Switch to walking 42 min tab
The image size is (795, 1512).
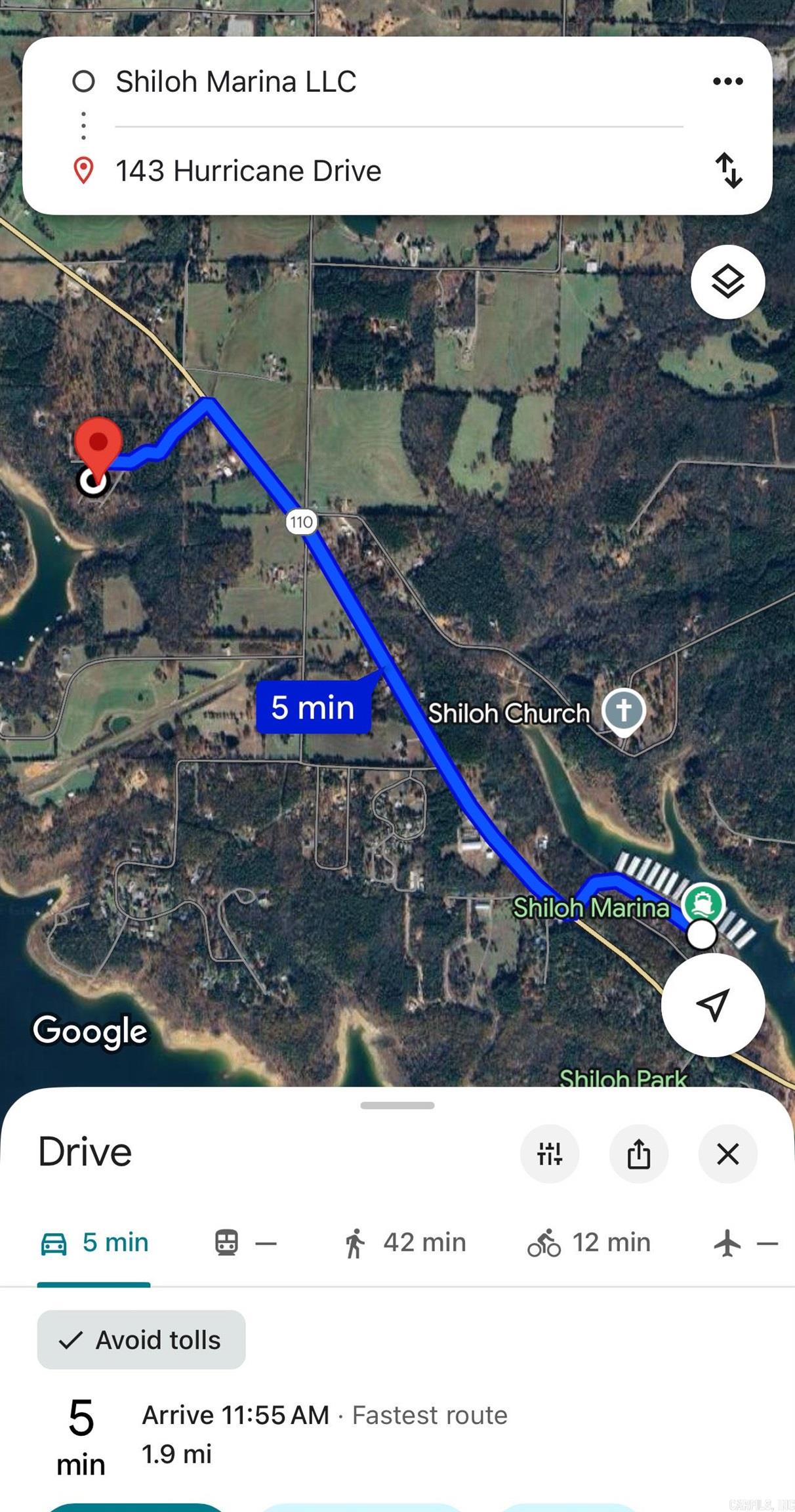click(x=405, y=1243)
